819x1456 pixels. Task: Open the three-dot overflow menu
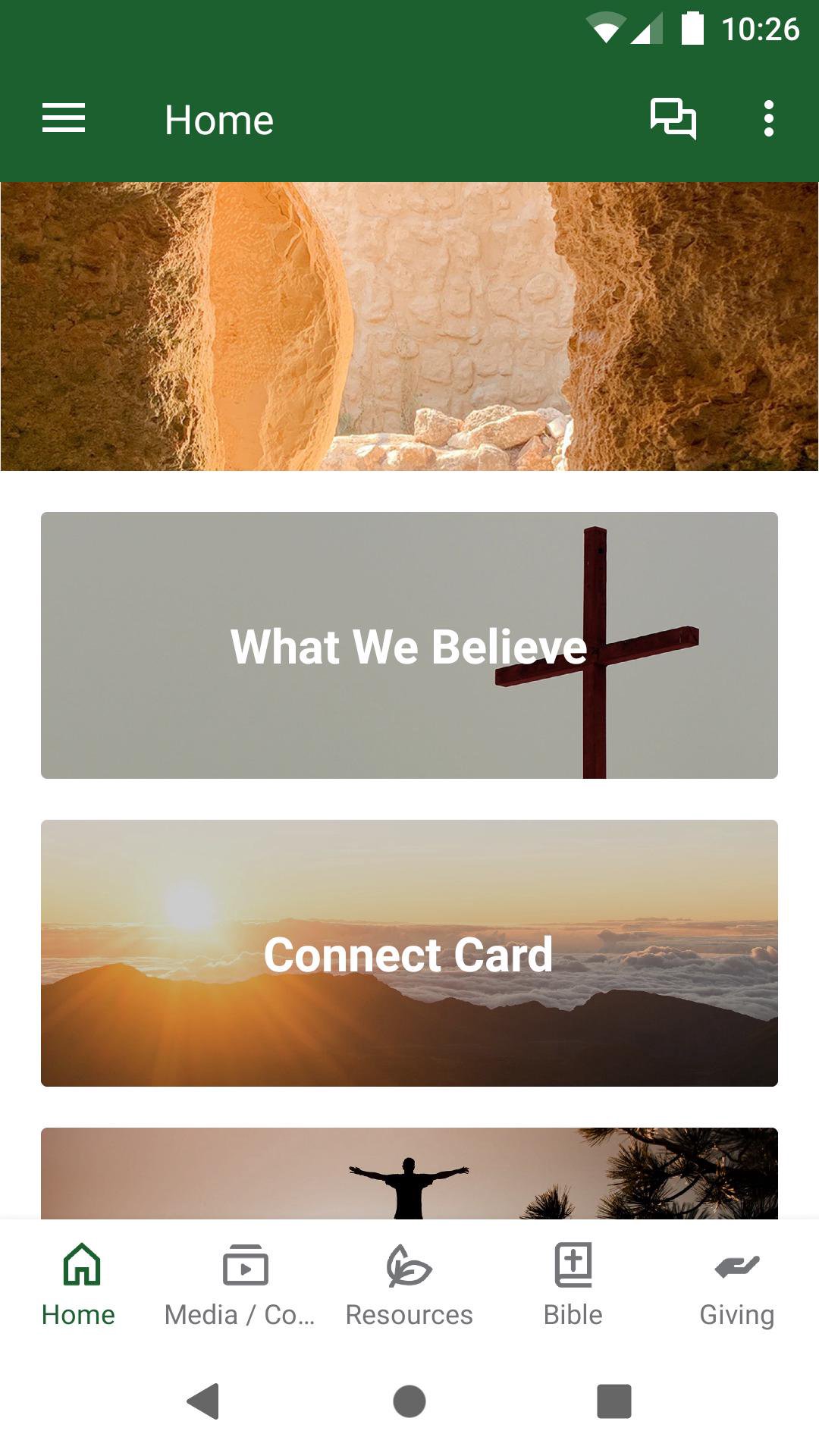(x=768, y=119)
